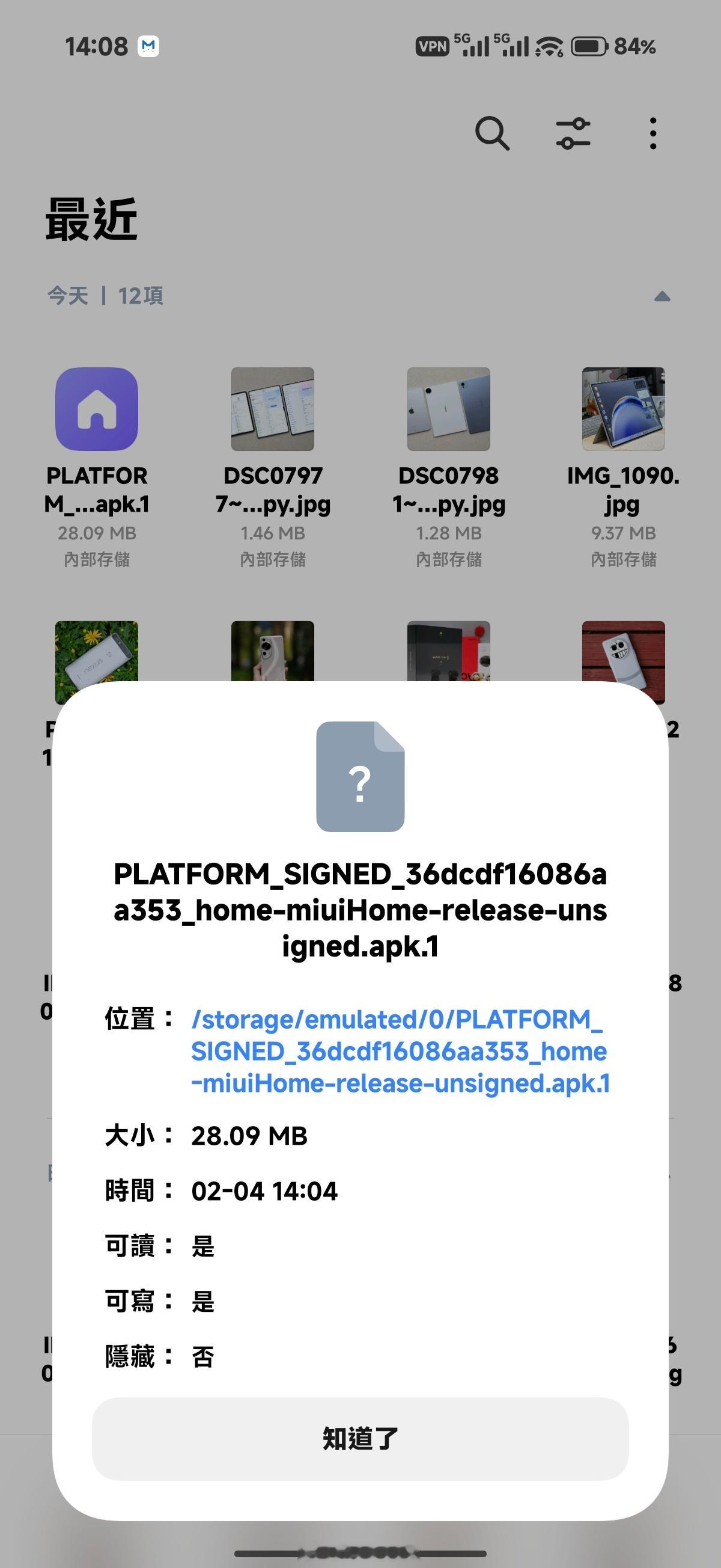This screenshot has height=1568, width=721.
Task: Open the three-dot overflow menu
Action: [652, 134]
